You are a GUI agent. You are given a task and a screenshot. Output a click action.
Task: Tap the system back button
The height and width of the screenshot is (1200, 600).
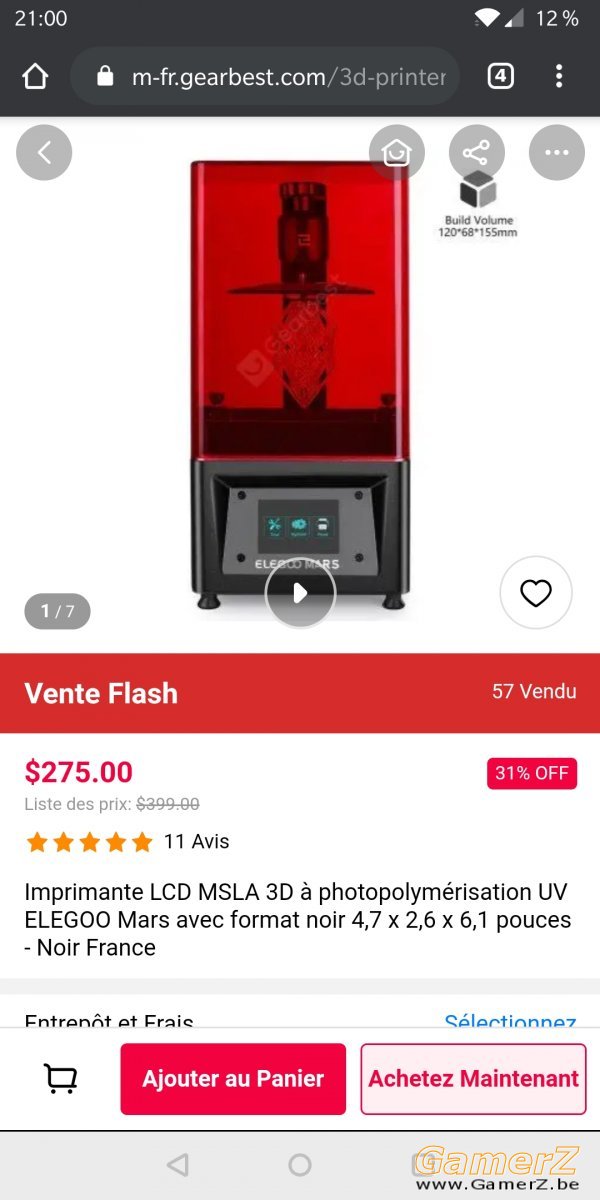pyautogui.click(x=177, y=1164)
